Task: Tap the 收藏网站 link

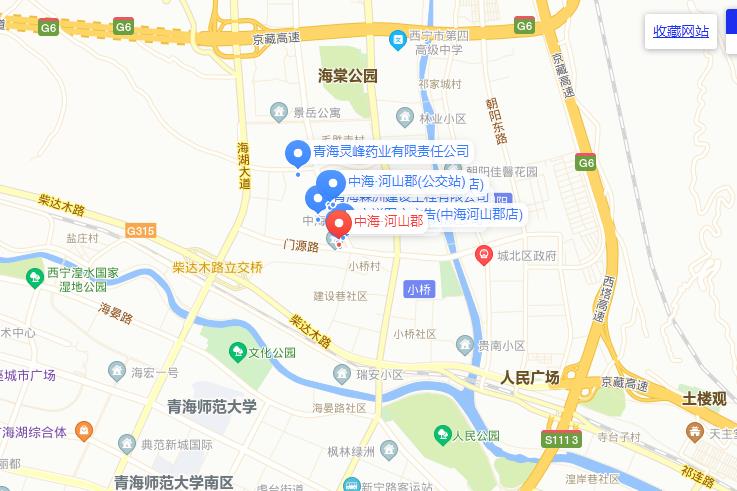Action: (x=681, y=31)
